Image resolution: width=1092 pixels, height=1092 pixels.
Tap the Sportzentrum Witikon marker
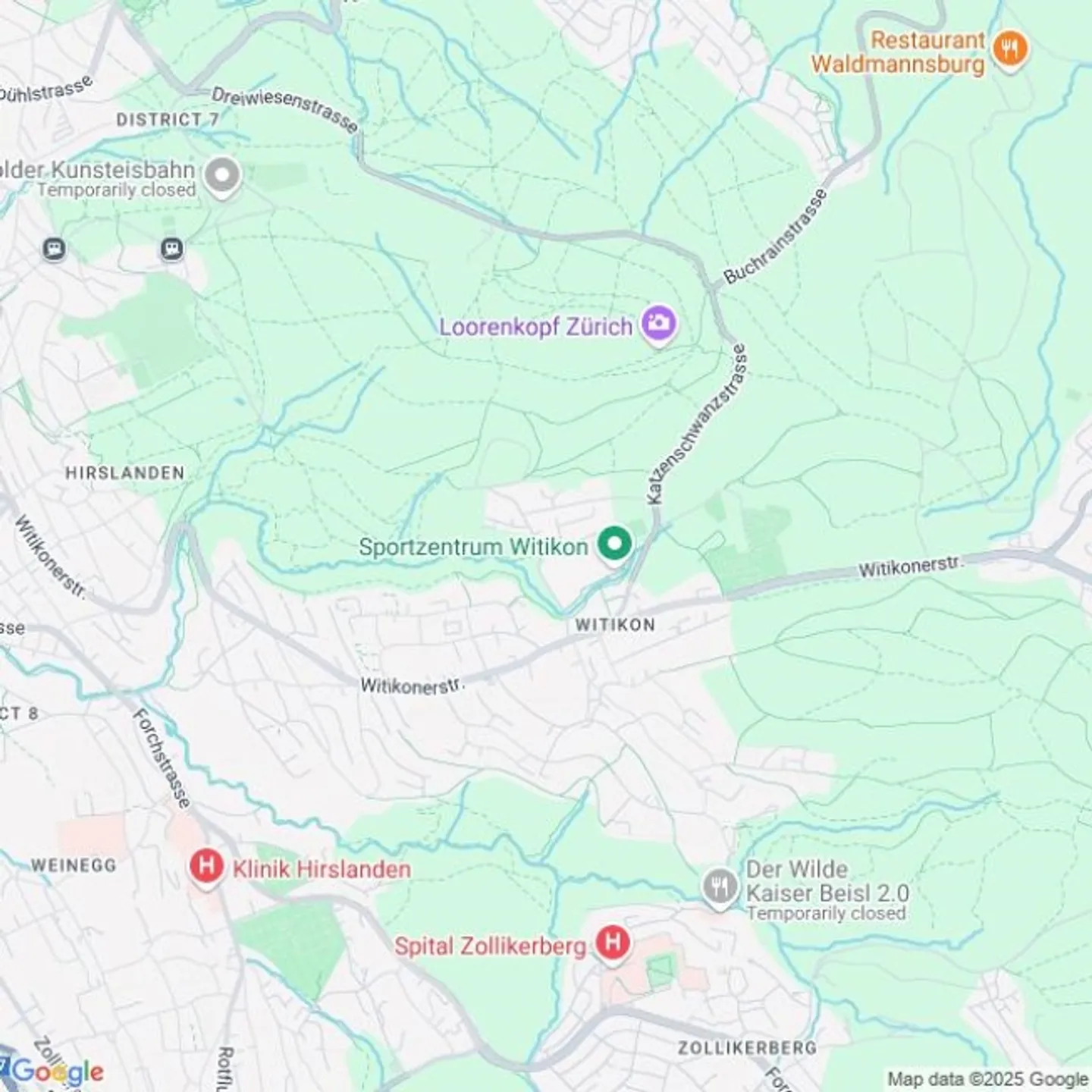(x=614, y=544)
